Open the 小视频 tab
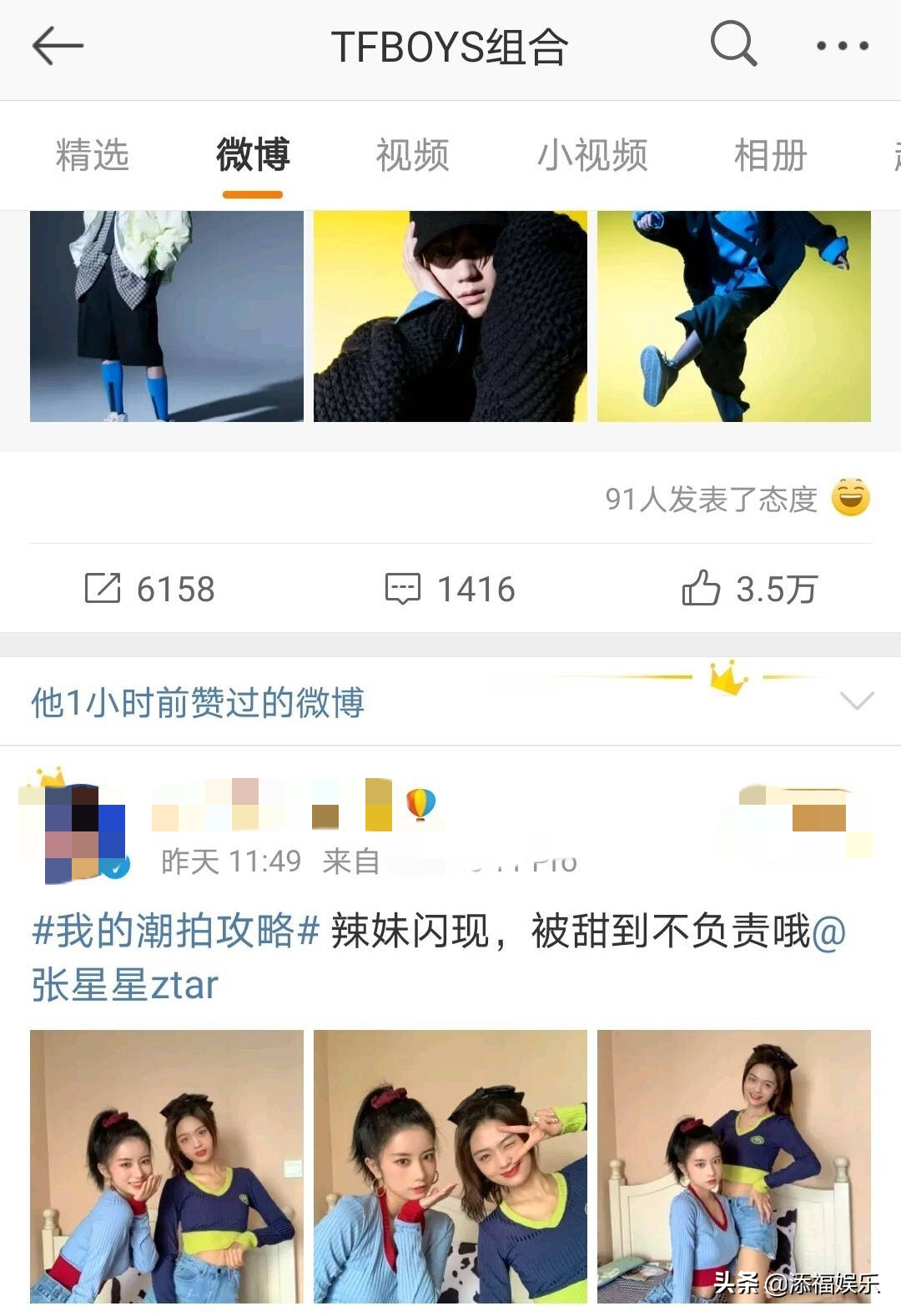 (x=594, y=155)
